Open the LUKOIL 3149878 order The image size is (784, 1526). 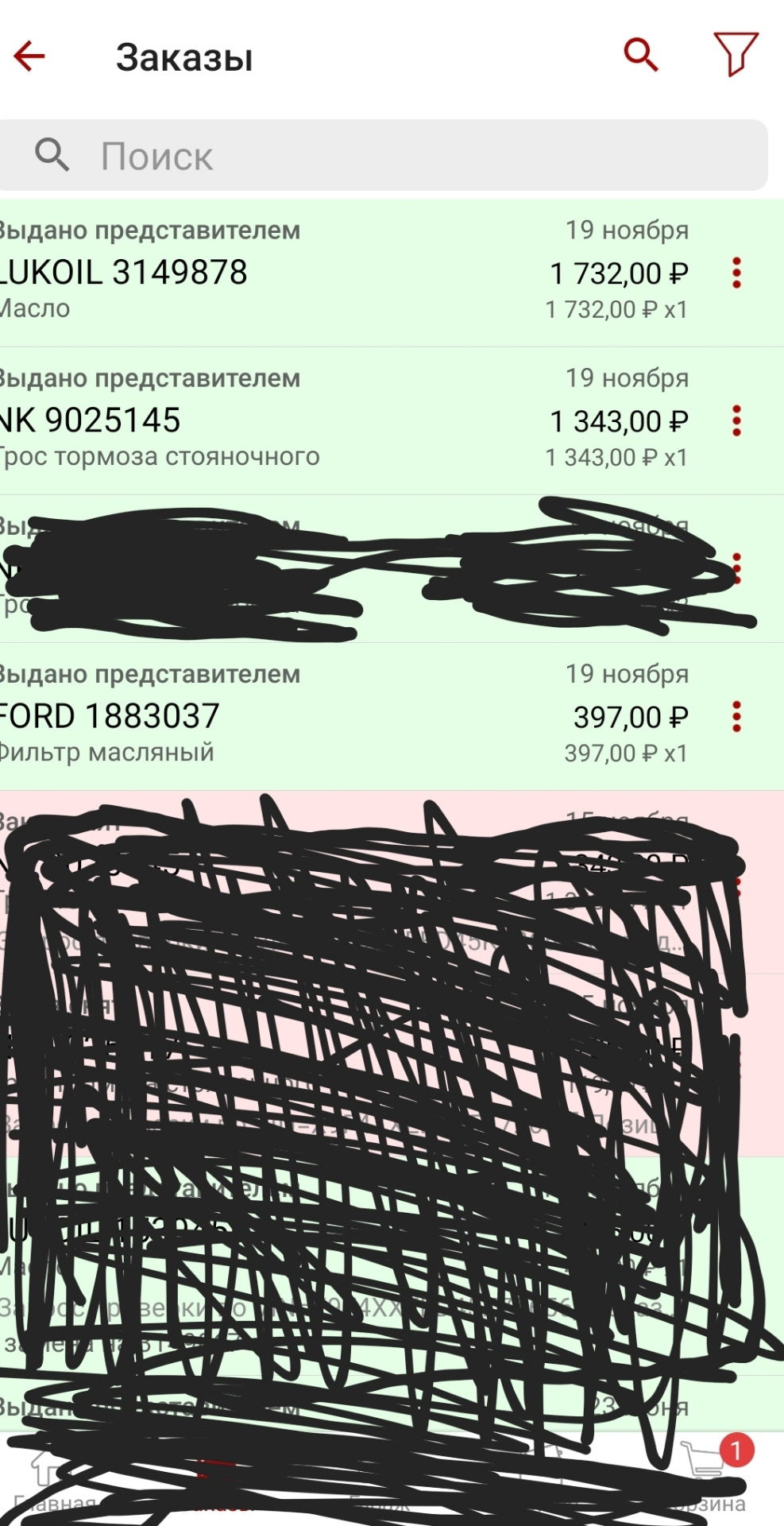[318, 273]
